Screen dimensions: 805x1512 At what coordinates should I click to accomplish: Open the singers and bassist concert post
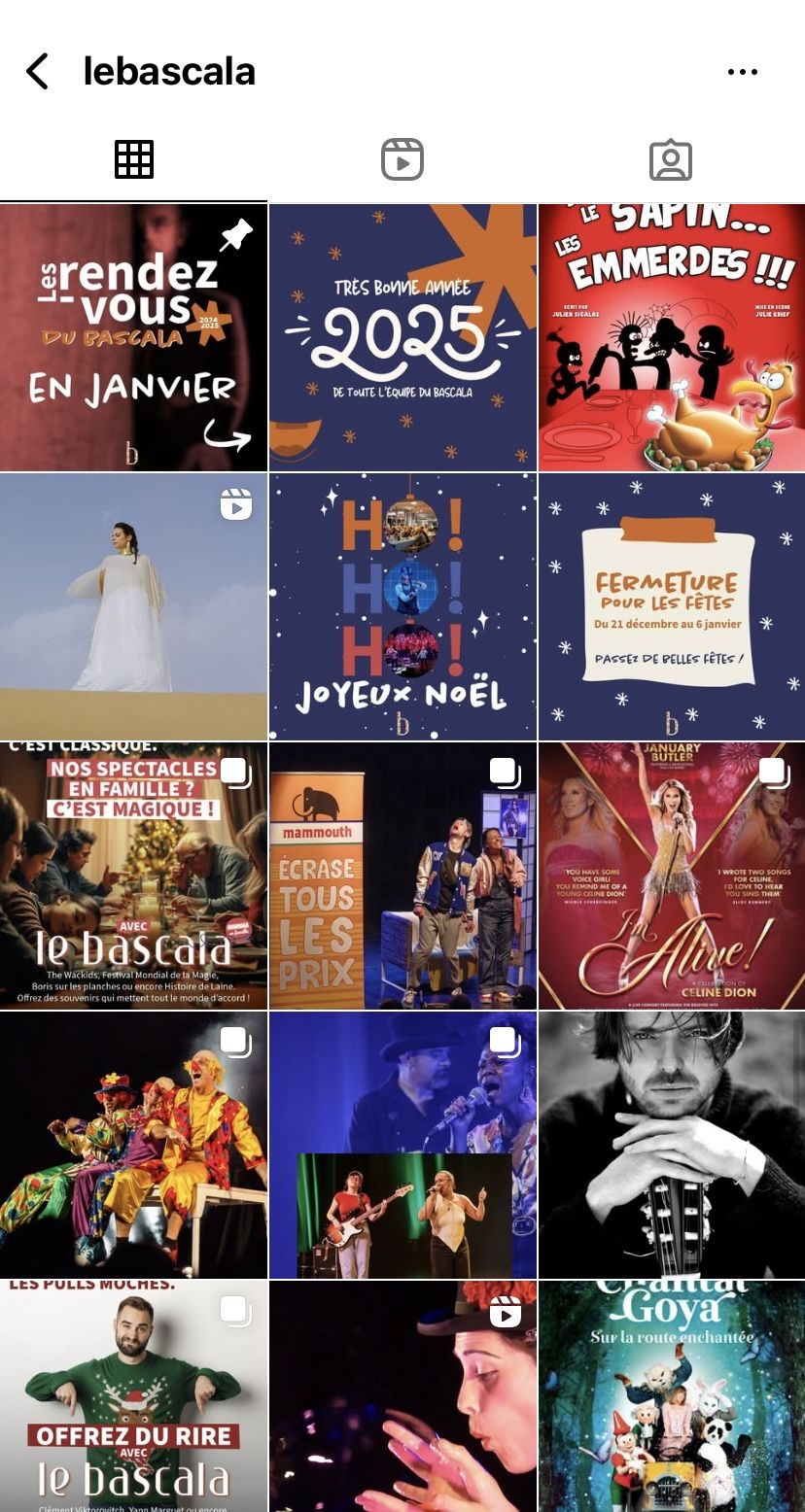[402, 1145]
